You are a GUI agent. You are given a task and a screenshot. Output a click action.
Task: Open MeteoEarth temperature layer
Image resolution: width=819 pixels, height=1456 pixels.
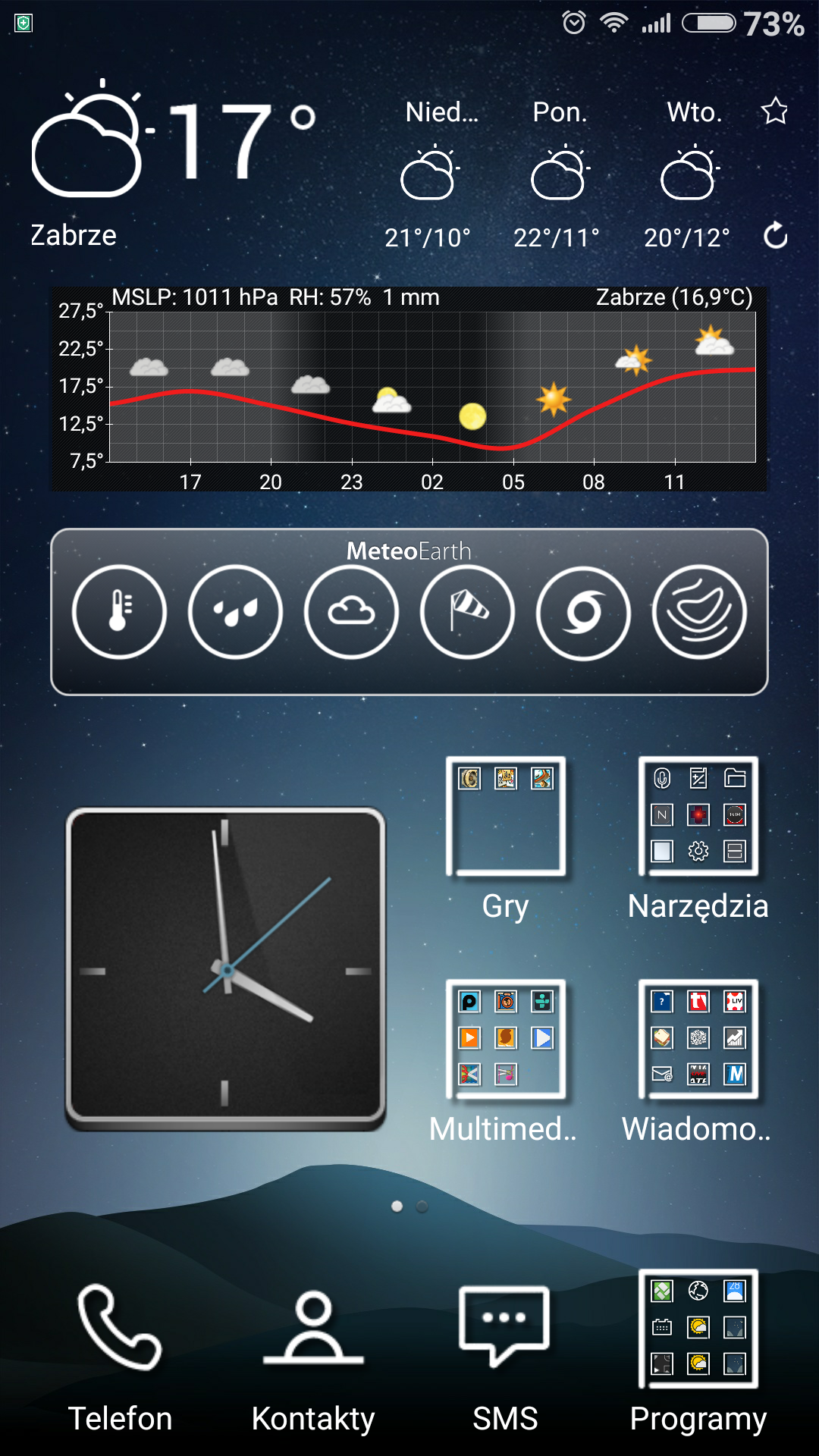[119, 612]
